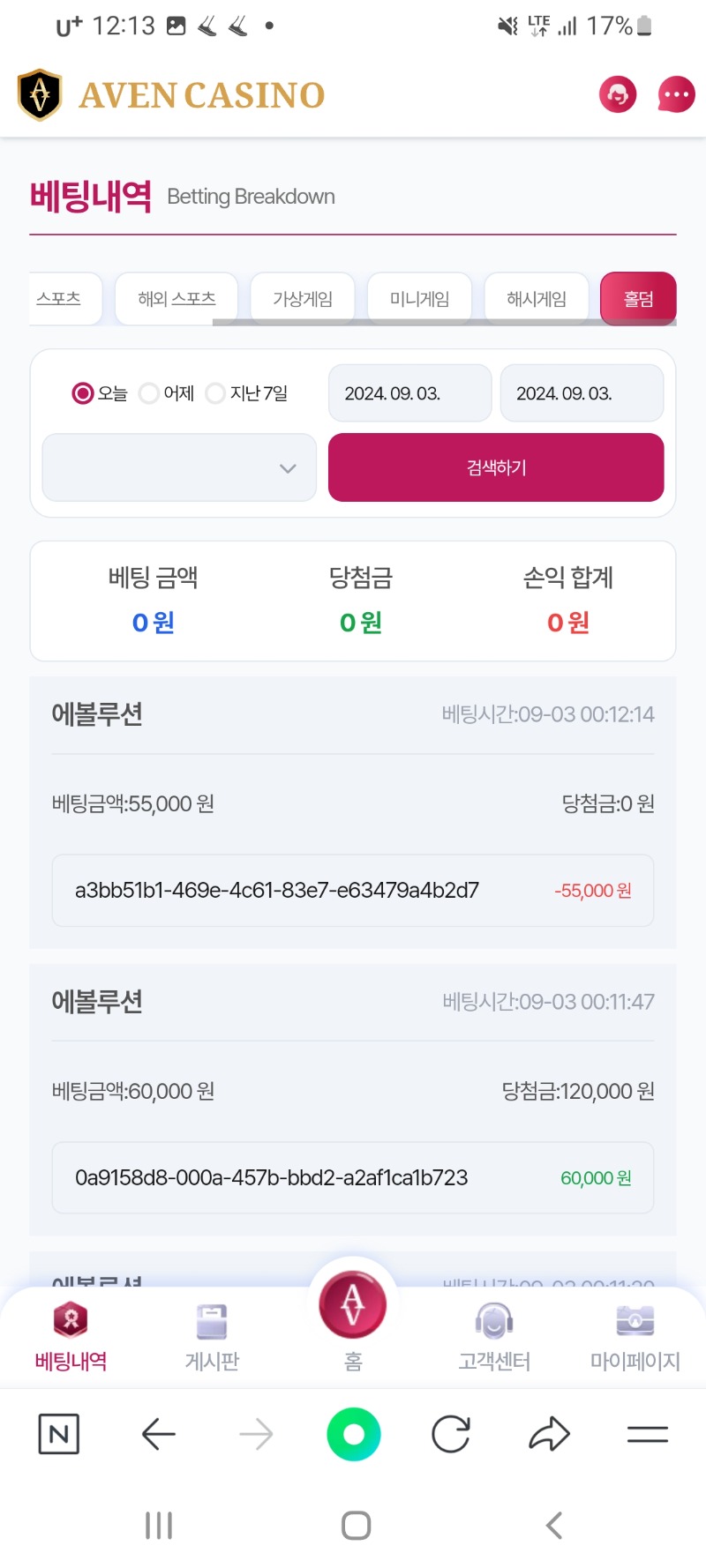The image size is (706, 1568).
Task: Open the 고객센터 bottom tab
Action: coord(494,1337)
